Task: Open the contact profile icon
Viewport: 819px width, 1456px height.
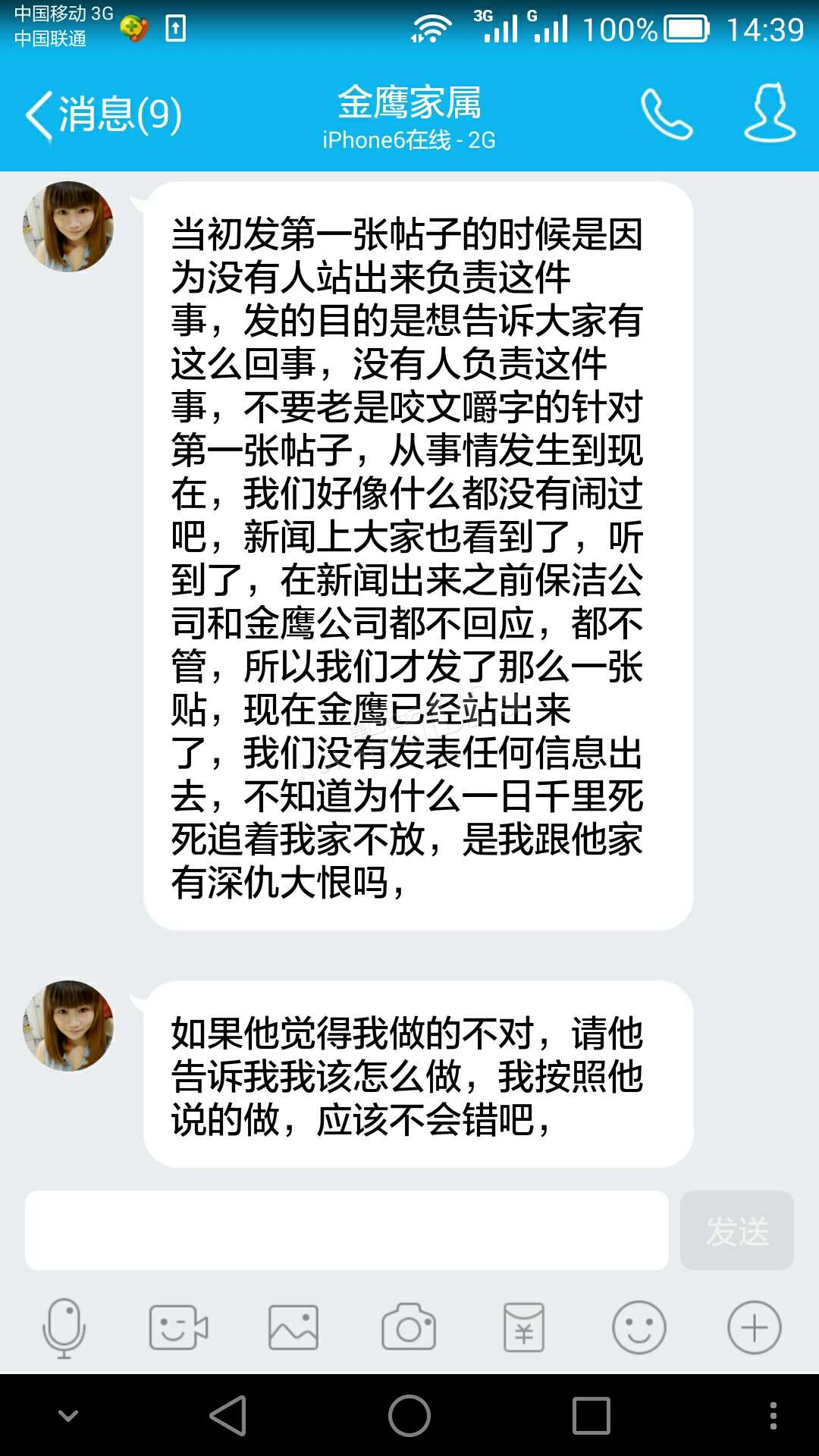Action: pyautogui.click(x=770, y=113)
